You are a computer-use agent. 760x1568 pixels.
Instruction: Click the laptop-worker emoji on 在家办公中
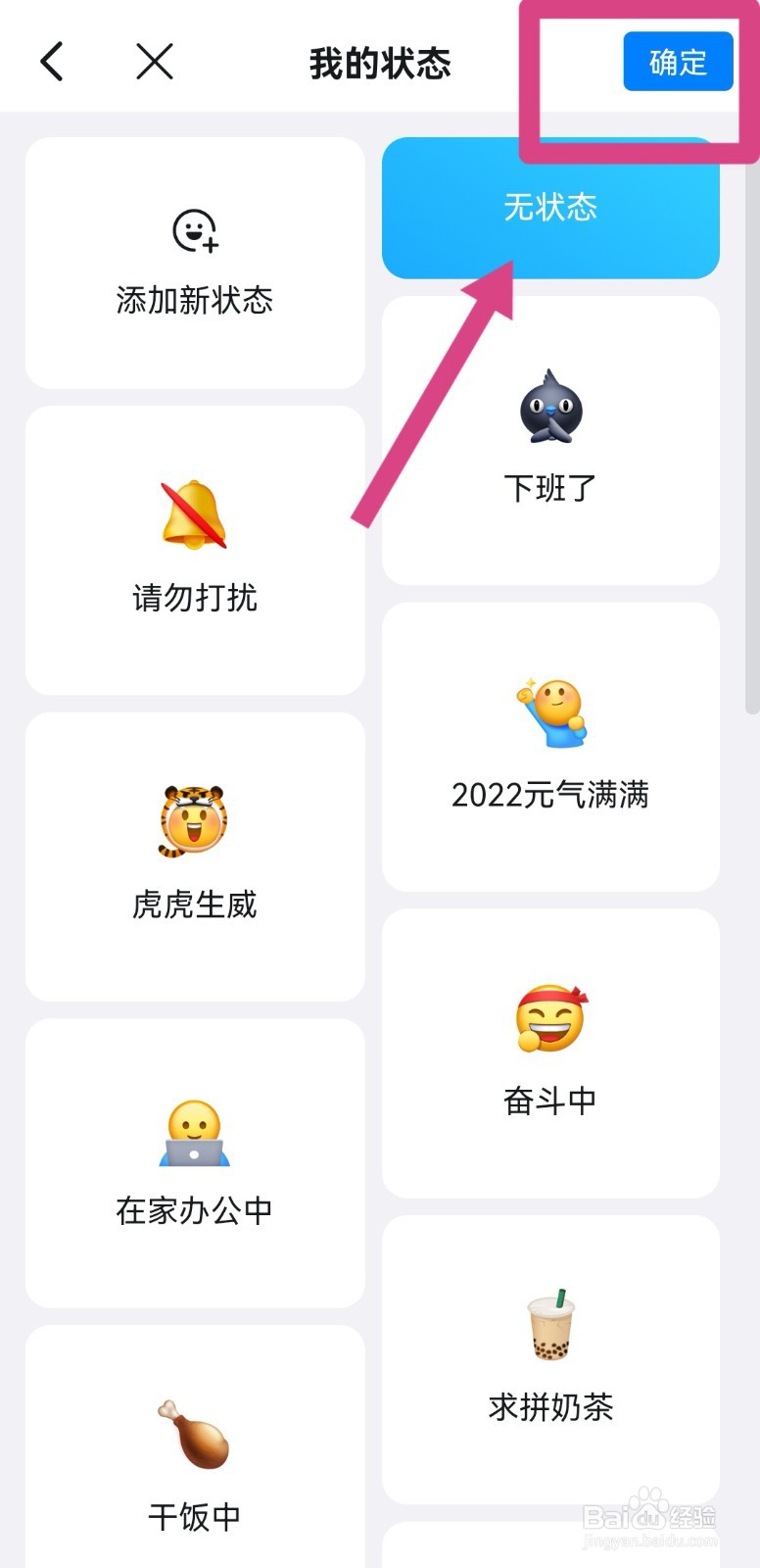point(194,1134)
